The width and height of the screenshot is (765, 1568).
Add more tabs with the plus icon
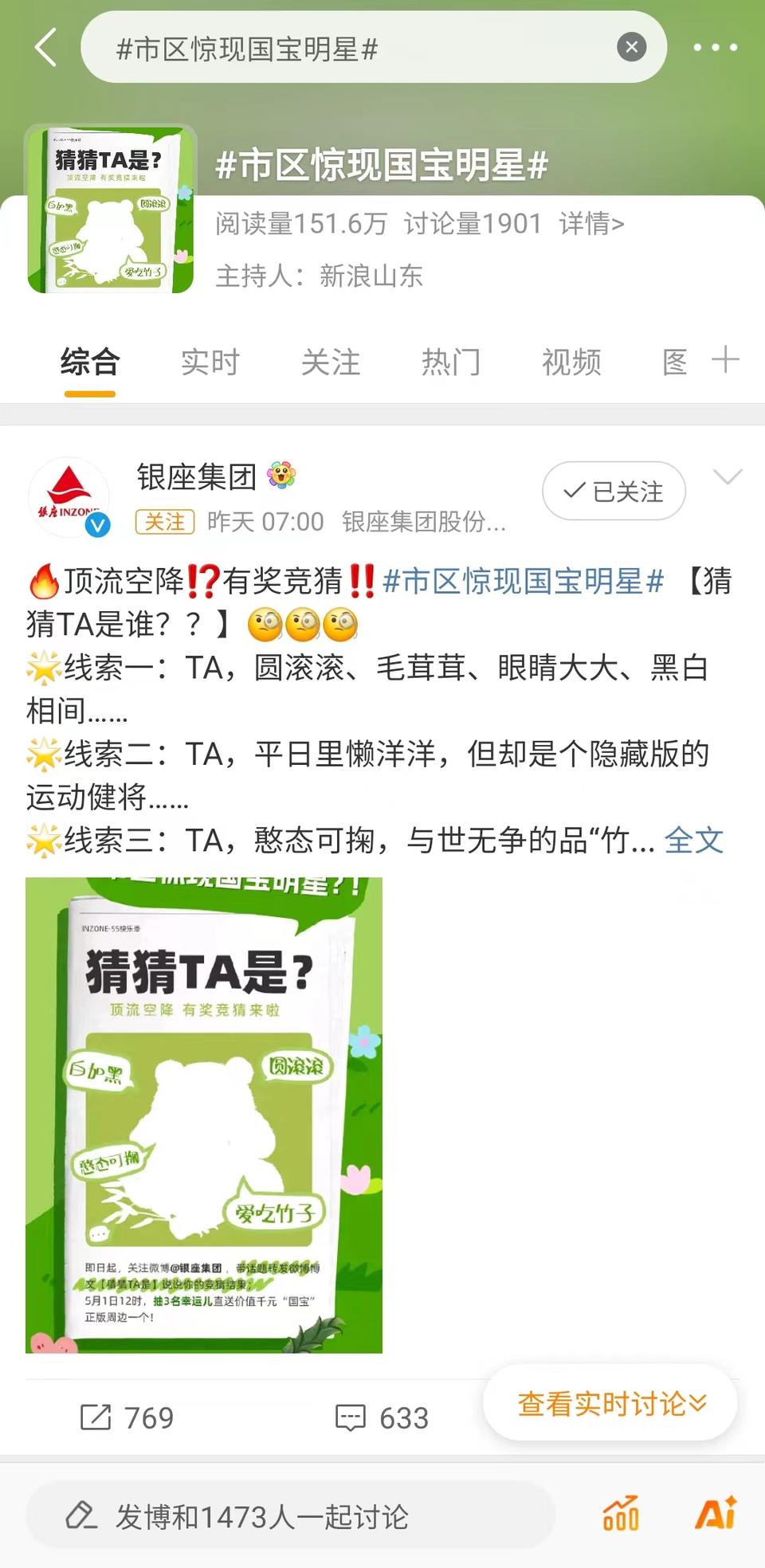[725, 359]
